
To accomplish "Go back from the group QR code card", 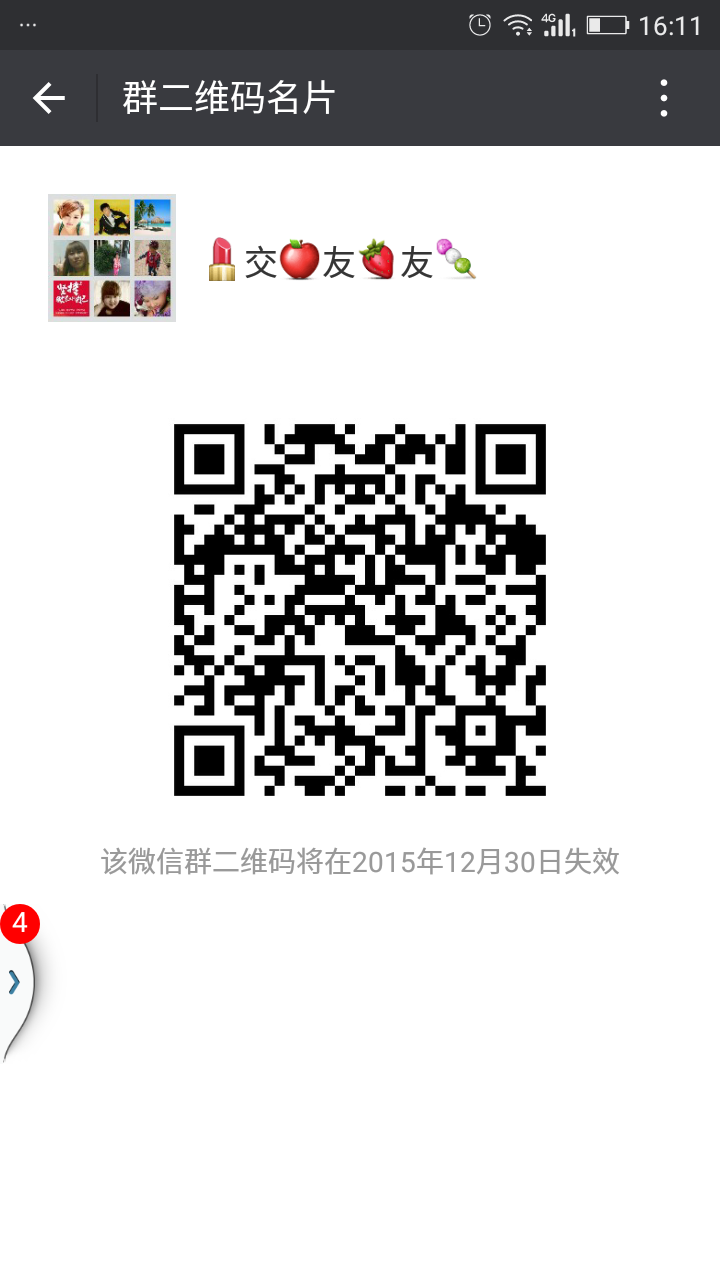I will click(x=48, y=98).
